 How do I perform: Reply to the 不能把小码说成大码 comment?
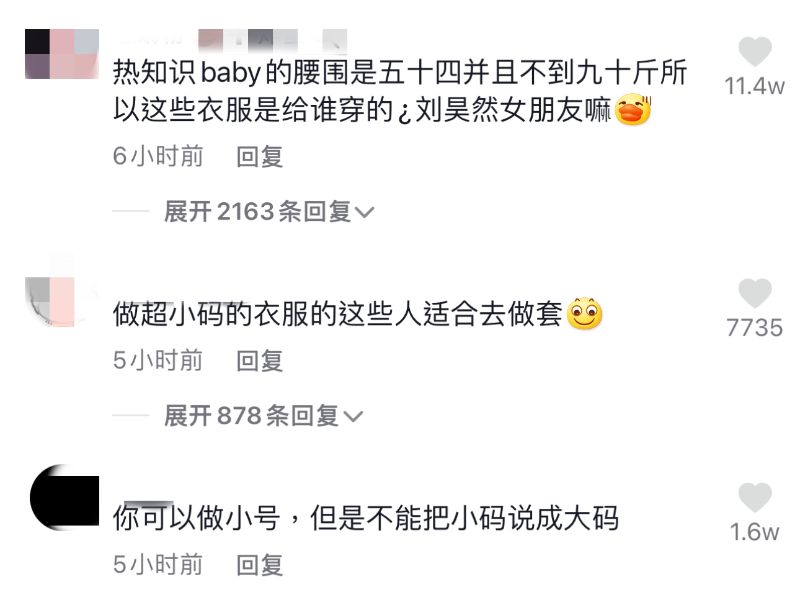coord(260,564)
